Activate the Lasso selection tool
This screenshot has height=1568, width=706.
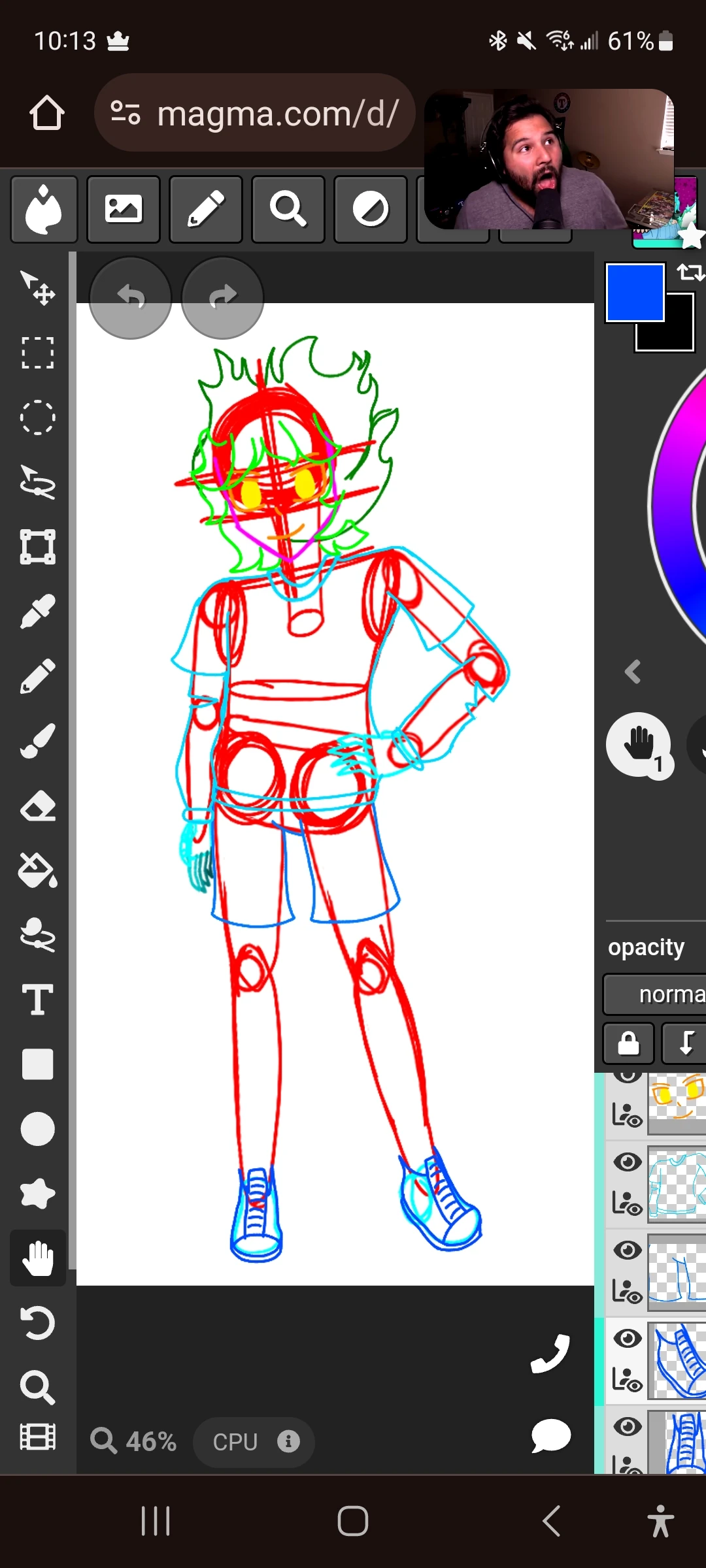click(x=38, y=483)
